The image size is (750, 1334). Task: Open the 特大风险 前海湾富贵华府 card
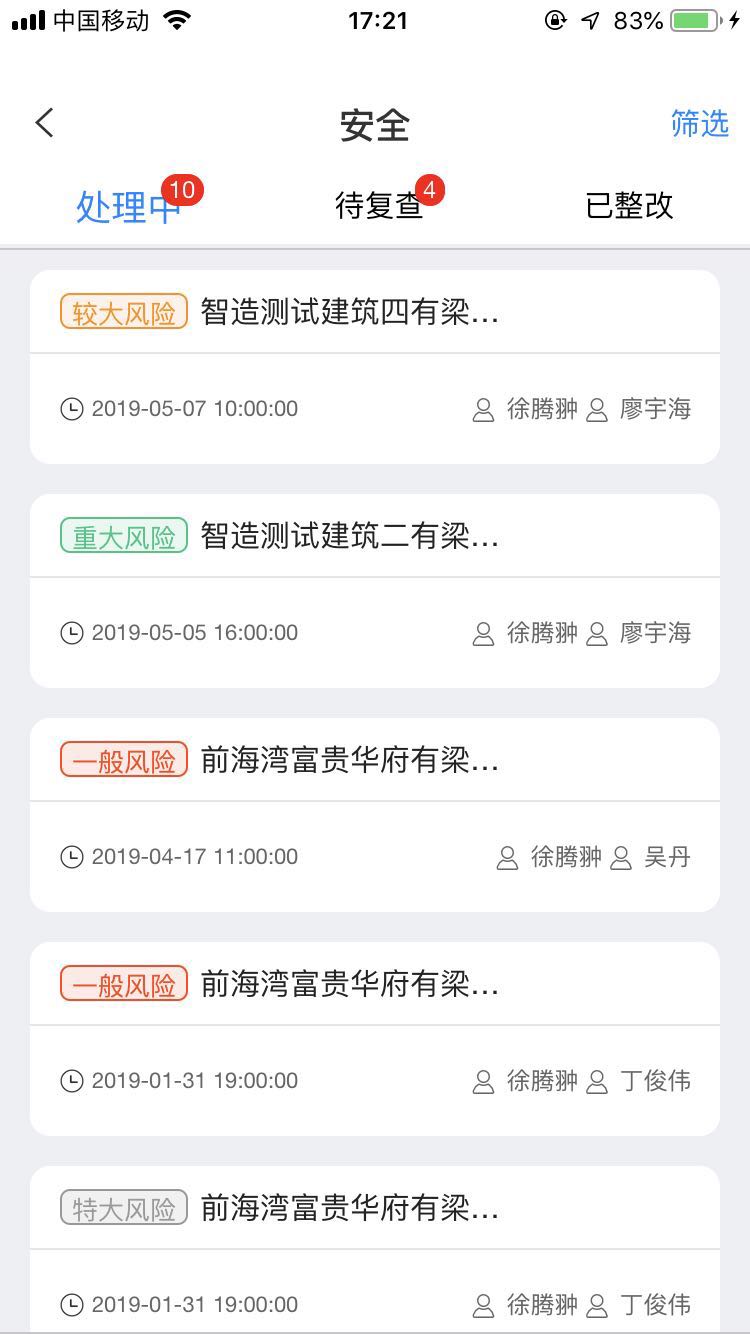pos(374,1250)
